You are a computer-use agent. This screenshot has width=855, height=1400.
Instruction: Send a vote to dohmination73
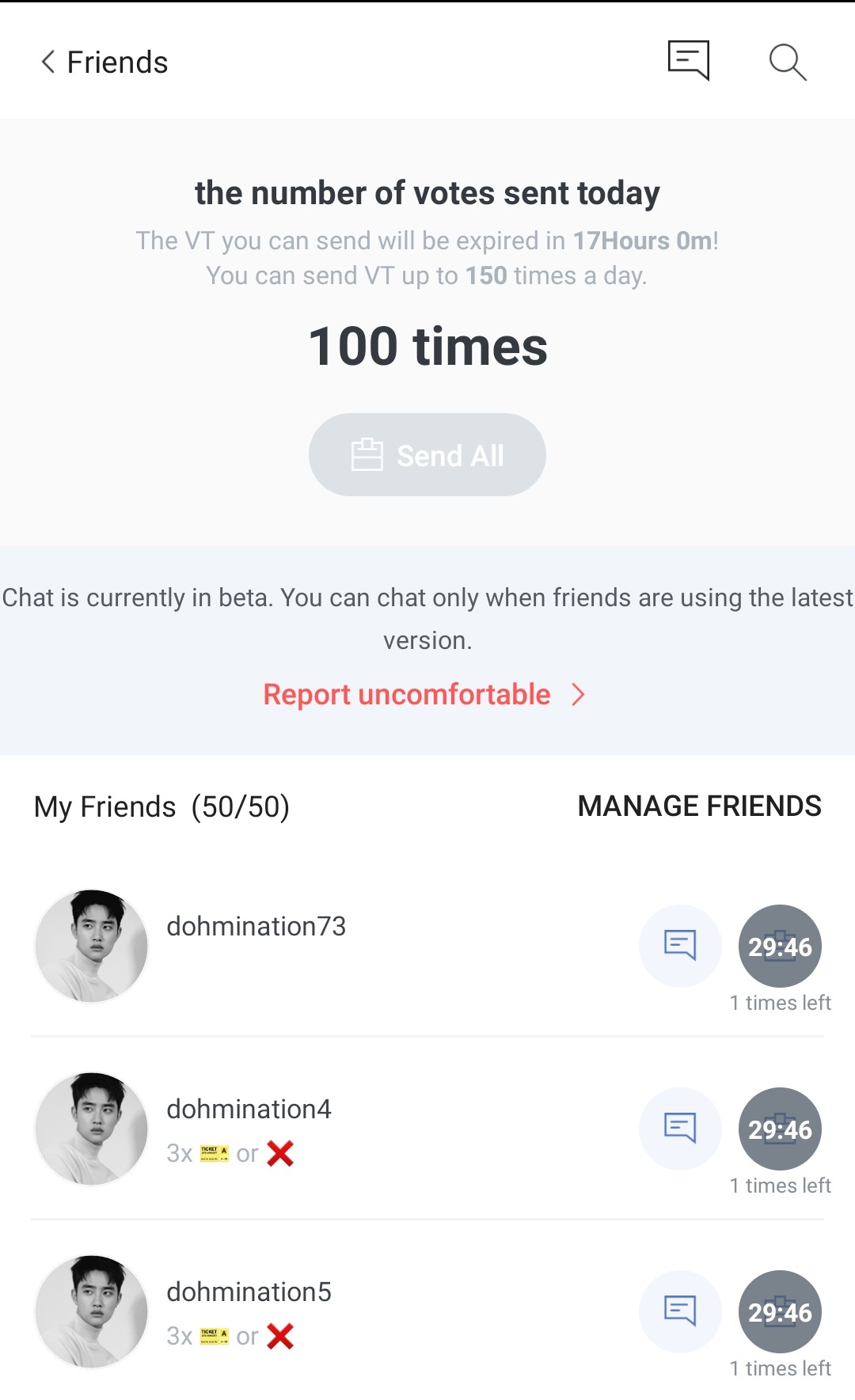coord(780,946)
